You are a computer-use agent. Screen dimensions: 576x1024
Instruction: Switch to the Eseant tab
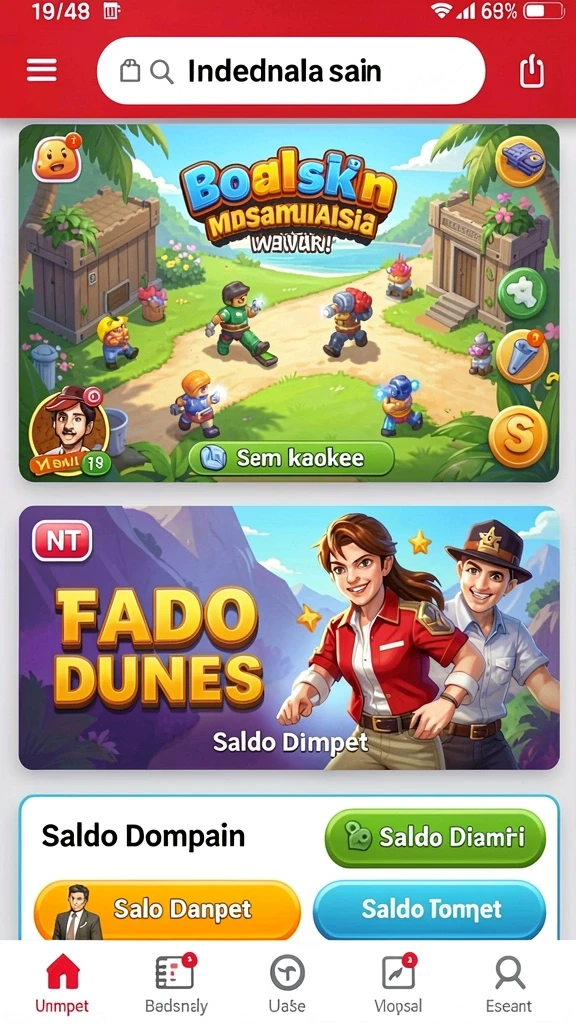[x=509, y=982]
